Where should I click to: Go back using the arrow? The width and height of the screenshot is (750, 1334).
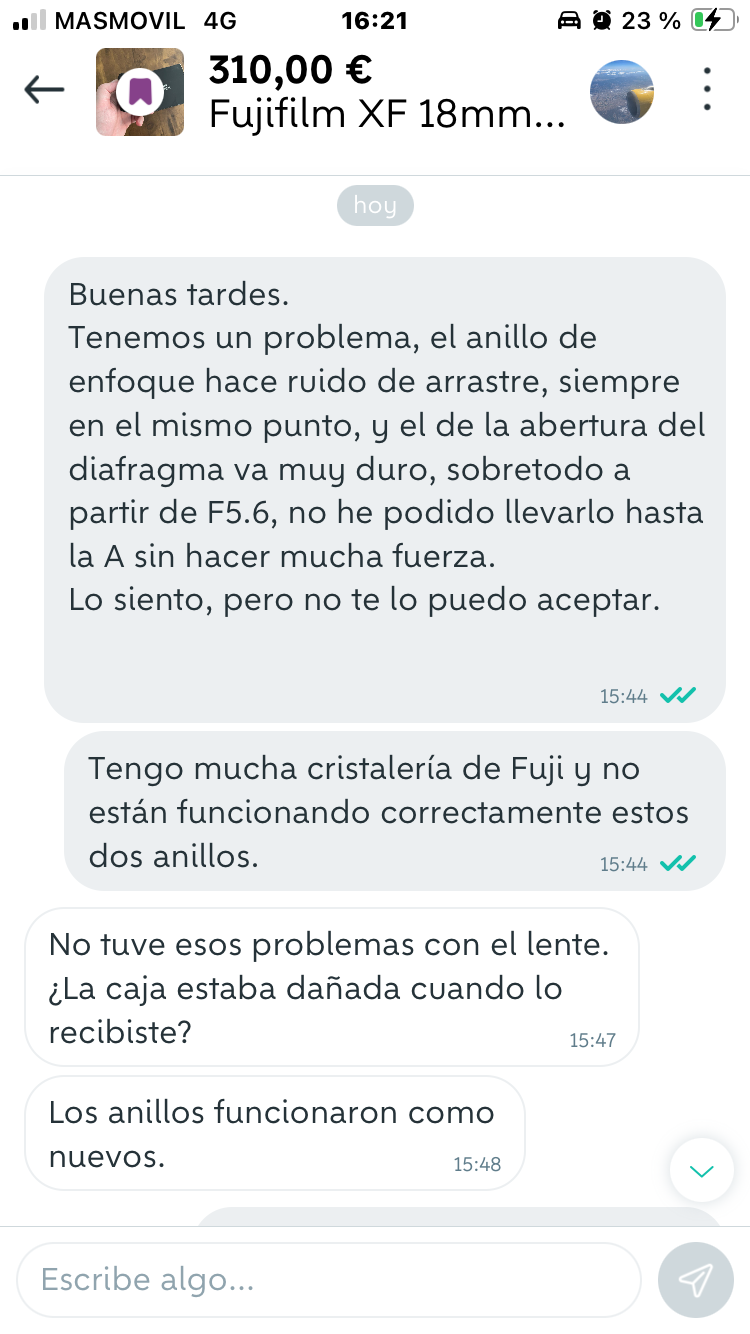(x=44, y=91)
